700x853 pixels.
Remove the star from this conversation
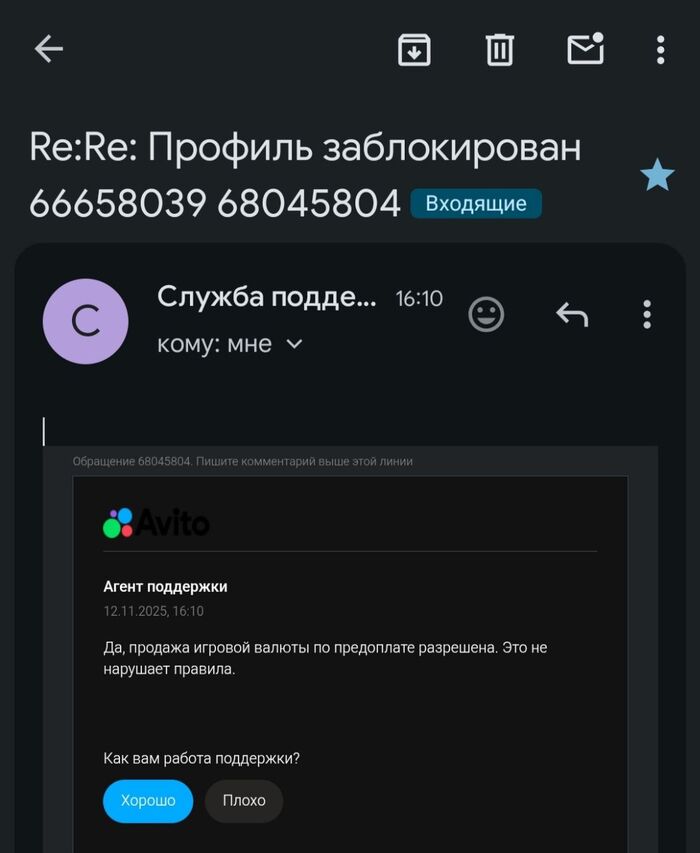(x=657, y=176)
